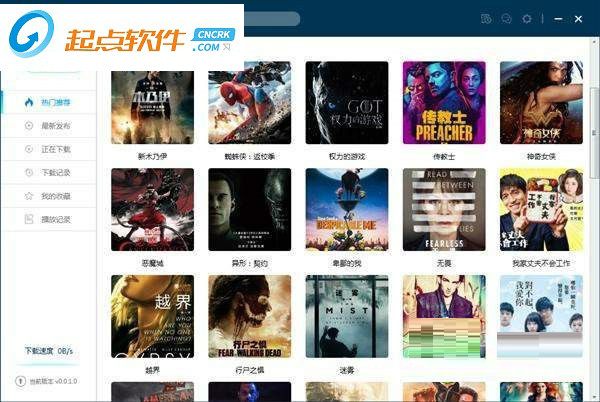
Task: Open 行尸之惧 show tile
Action: coord(249,316)
